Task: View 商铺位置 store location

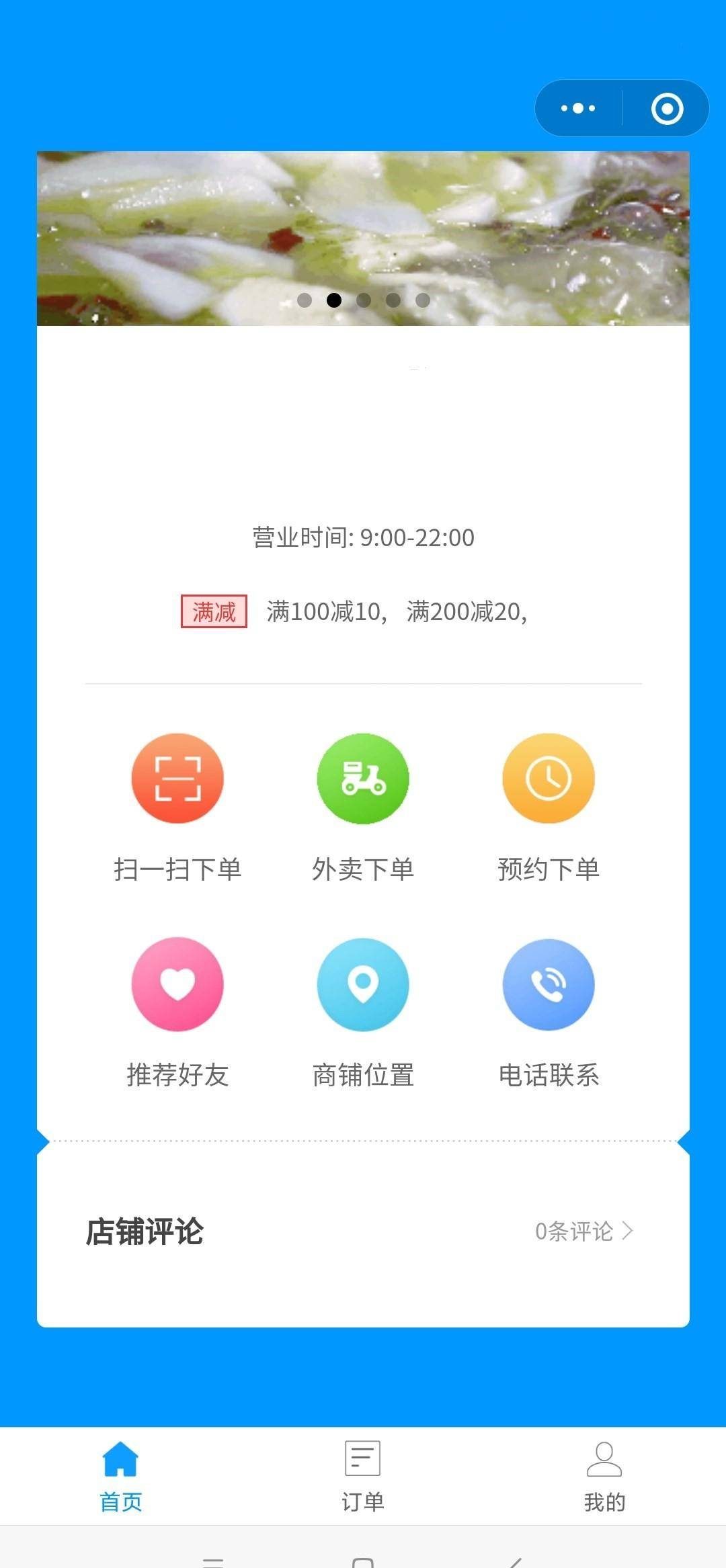Action: click(x=363, y=984)
